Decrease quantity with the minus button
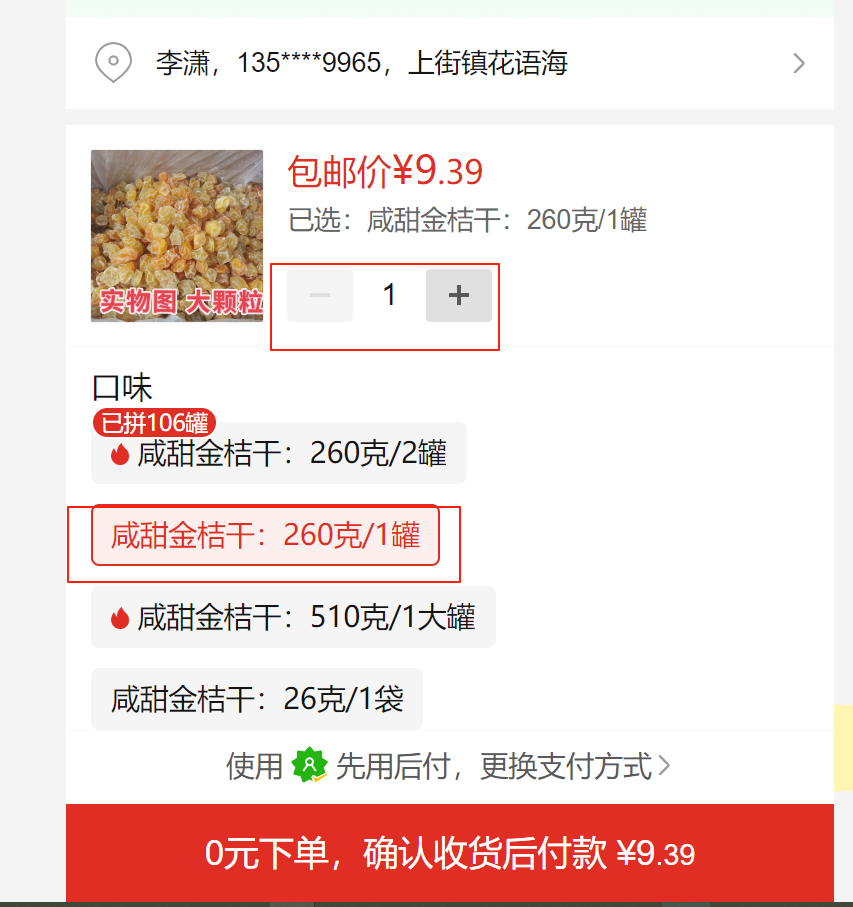Image resolution: width=853 pixels, height=907 pixels. click(x=320, y=295)
